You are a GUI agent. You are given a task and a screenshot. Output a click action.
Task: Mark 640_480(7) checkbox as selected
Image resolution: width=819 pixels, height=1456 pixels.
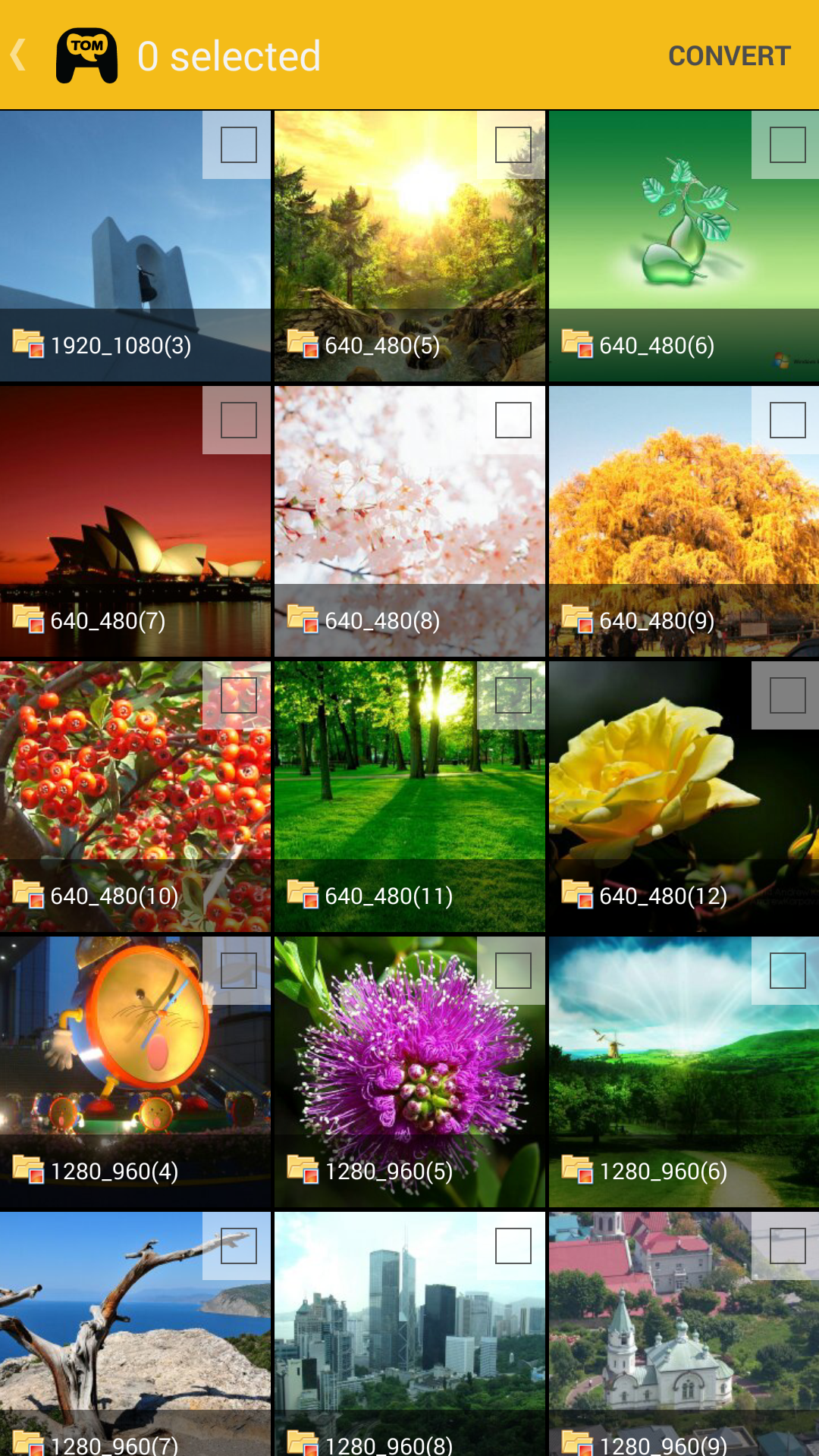[x=238, y=420]
